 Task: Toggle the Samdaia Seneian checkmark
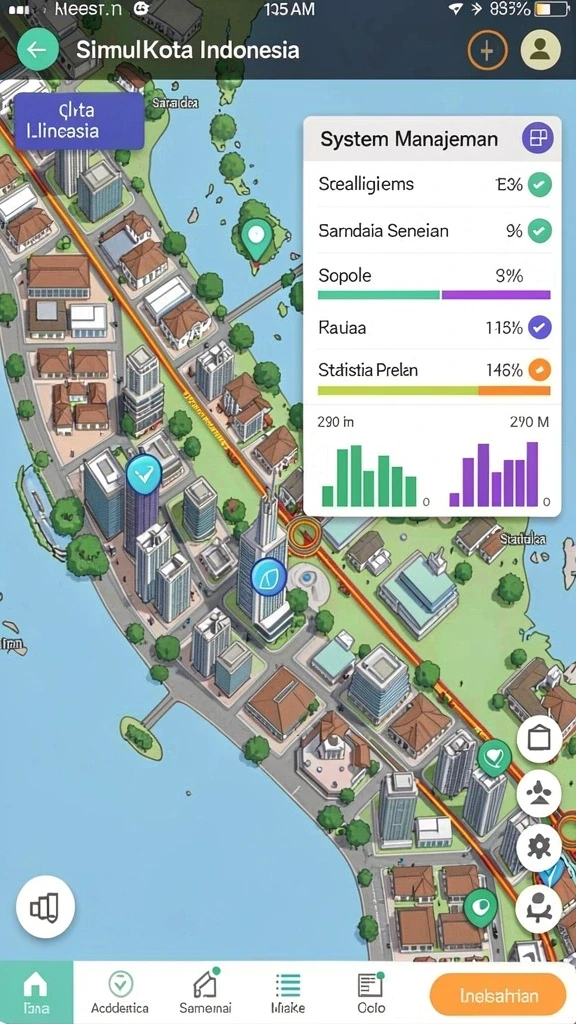[539, 231]
